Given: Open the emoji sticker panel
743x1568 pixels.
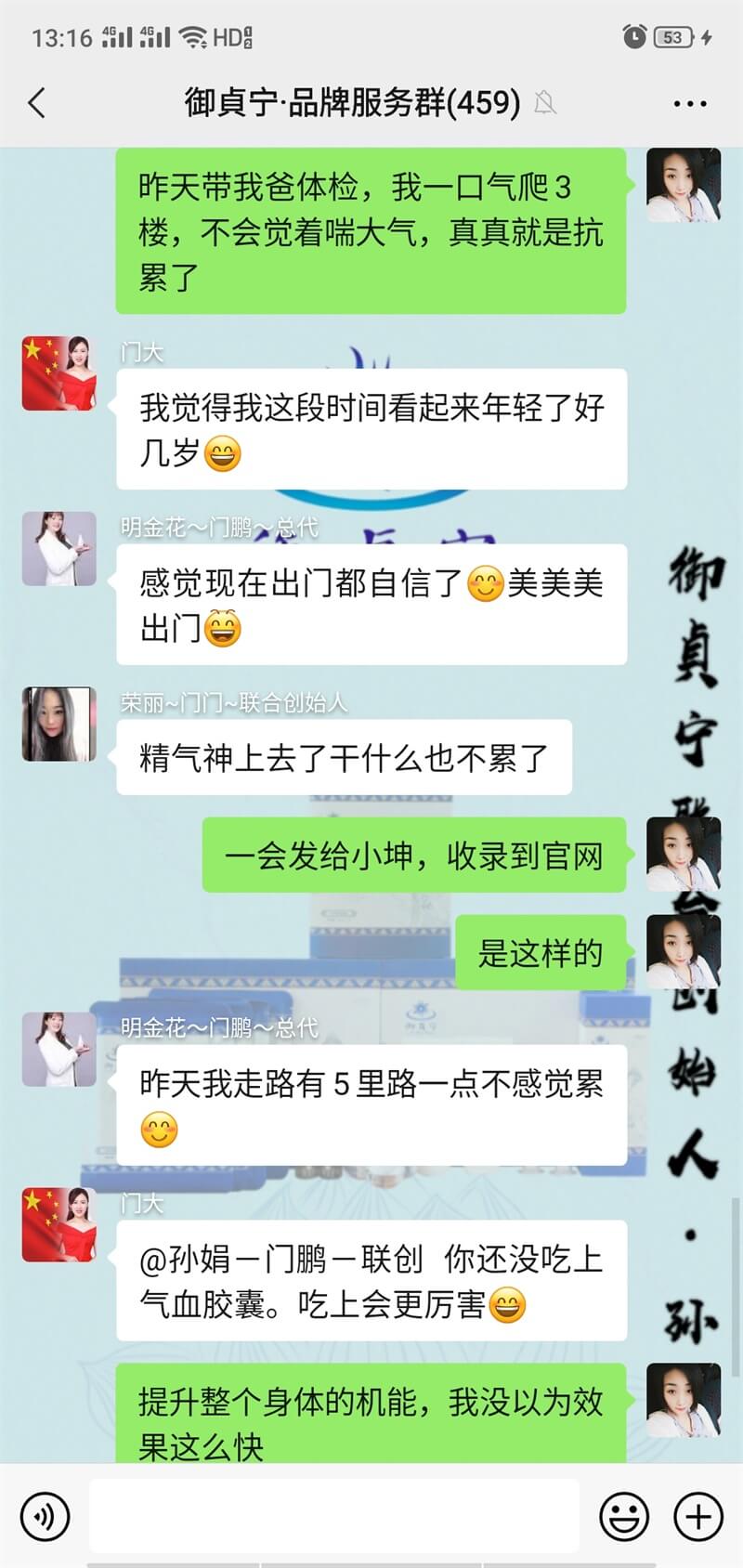Looking at the screenshot, I should coord(624,1517).
